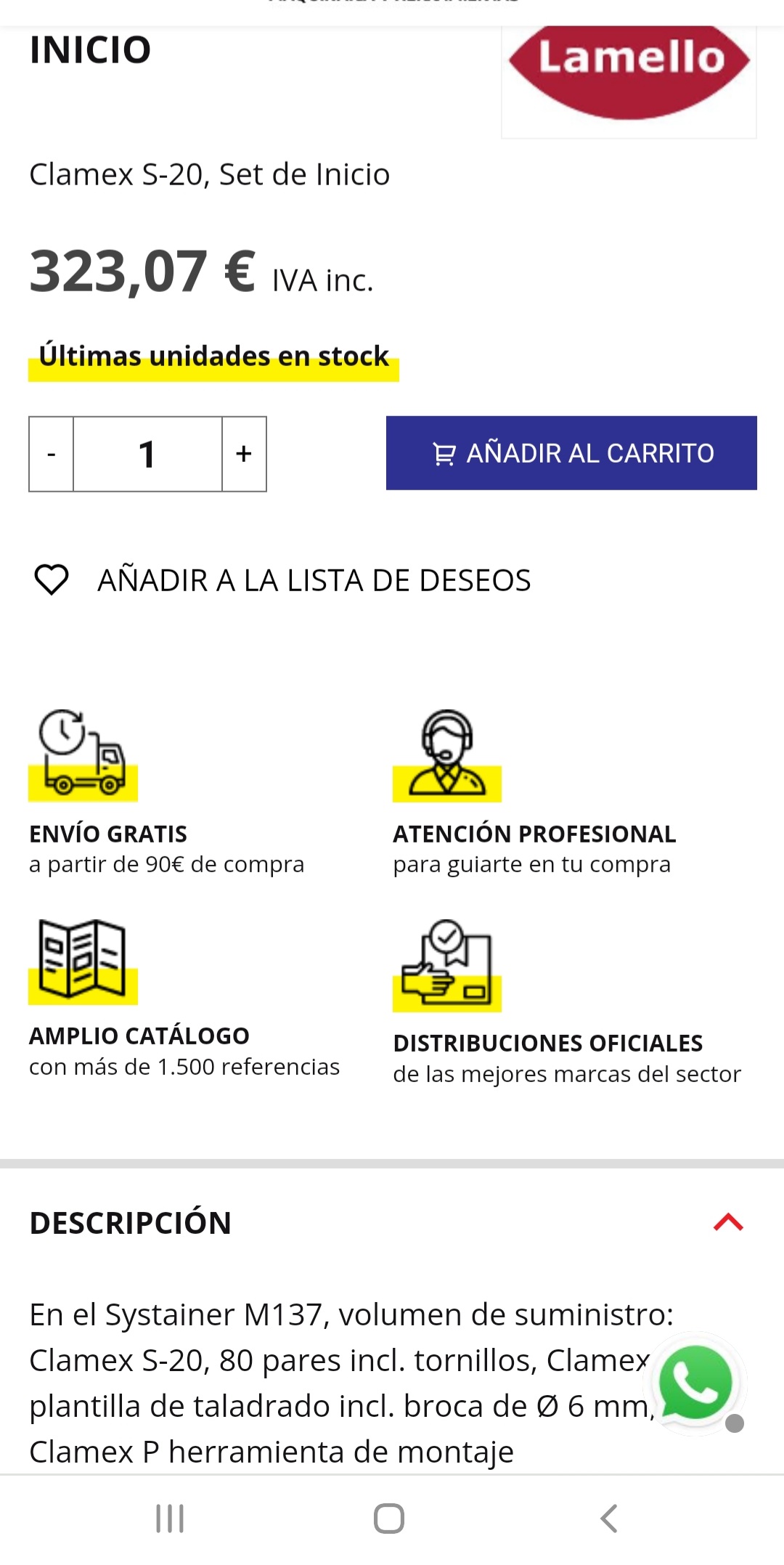
Task: Tap the quantity field showing 1
Action: click(x=147, y=454)
